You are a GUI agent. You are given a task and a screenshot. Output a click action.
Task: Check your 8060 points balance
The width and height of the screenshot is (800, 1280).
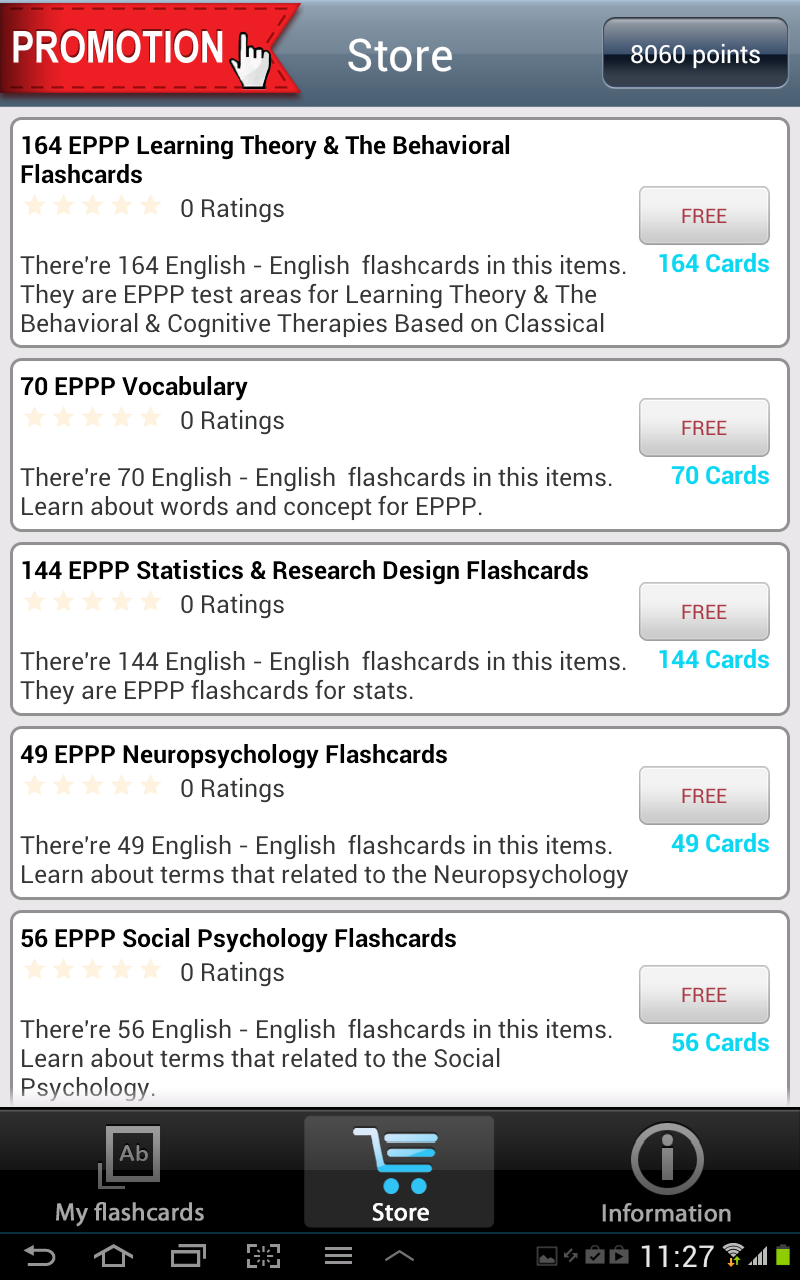[x=694, y=54]
